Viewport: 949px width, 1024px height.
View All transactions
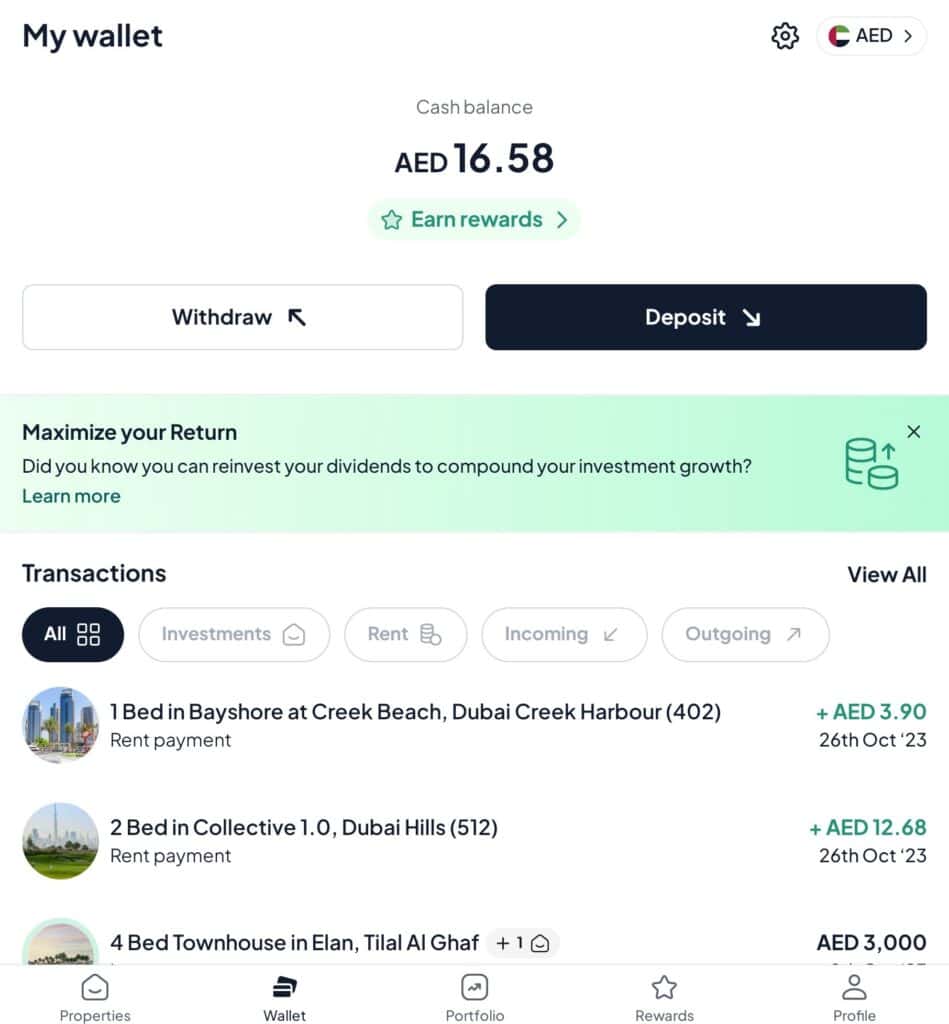coord(886,574)
